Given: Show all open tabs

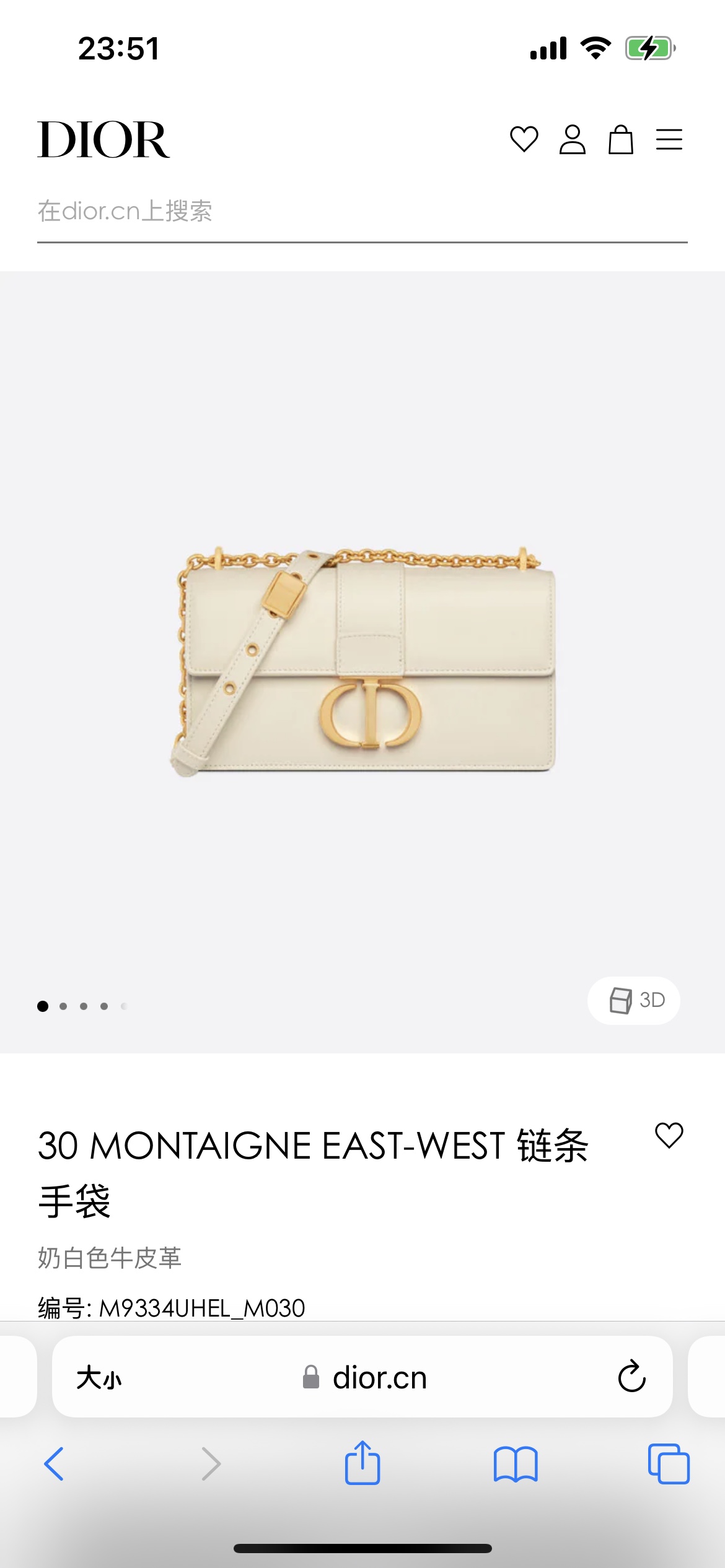Looking at the screenshot, I should click(668, 1464).
